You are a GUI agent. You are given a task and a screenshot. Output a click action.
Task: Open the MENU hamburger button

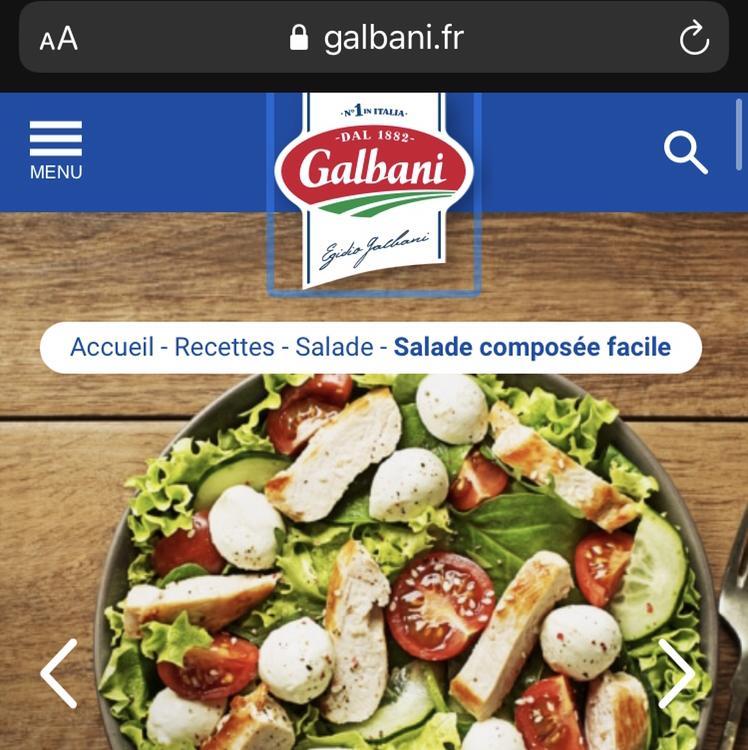[x=56, y=150]
